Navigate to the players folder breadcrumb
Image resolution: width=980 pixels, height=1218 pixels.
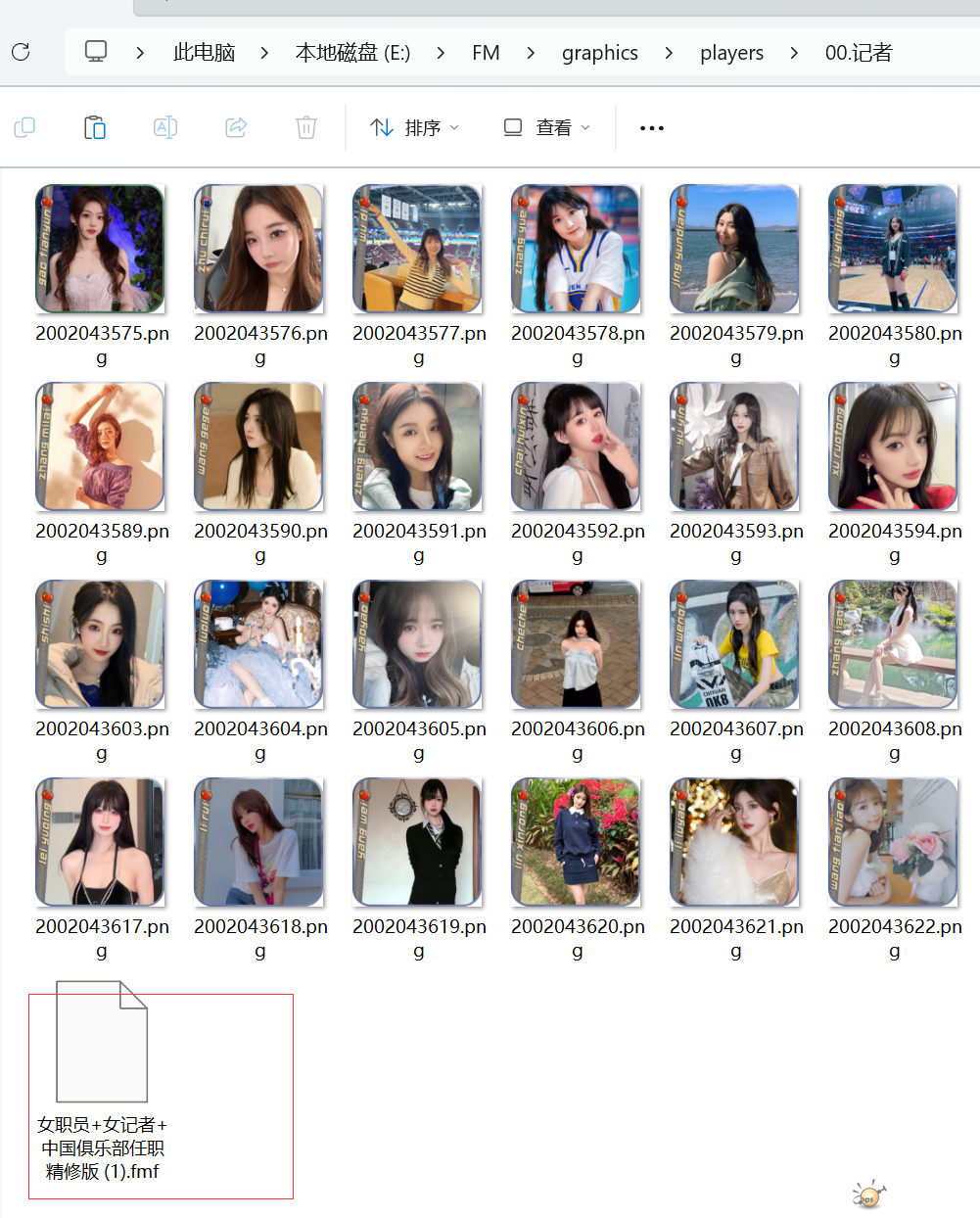tap(731, 53)
